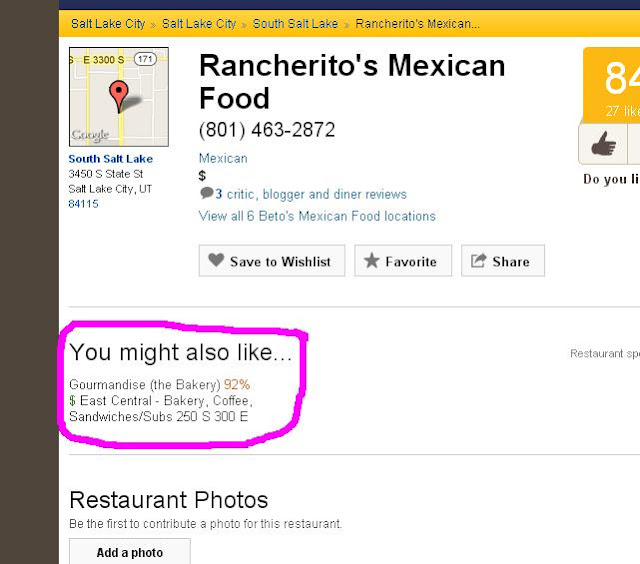Save this restaurant to Wishlist

(x=271, y=261)
